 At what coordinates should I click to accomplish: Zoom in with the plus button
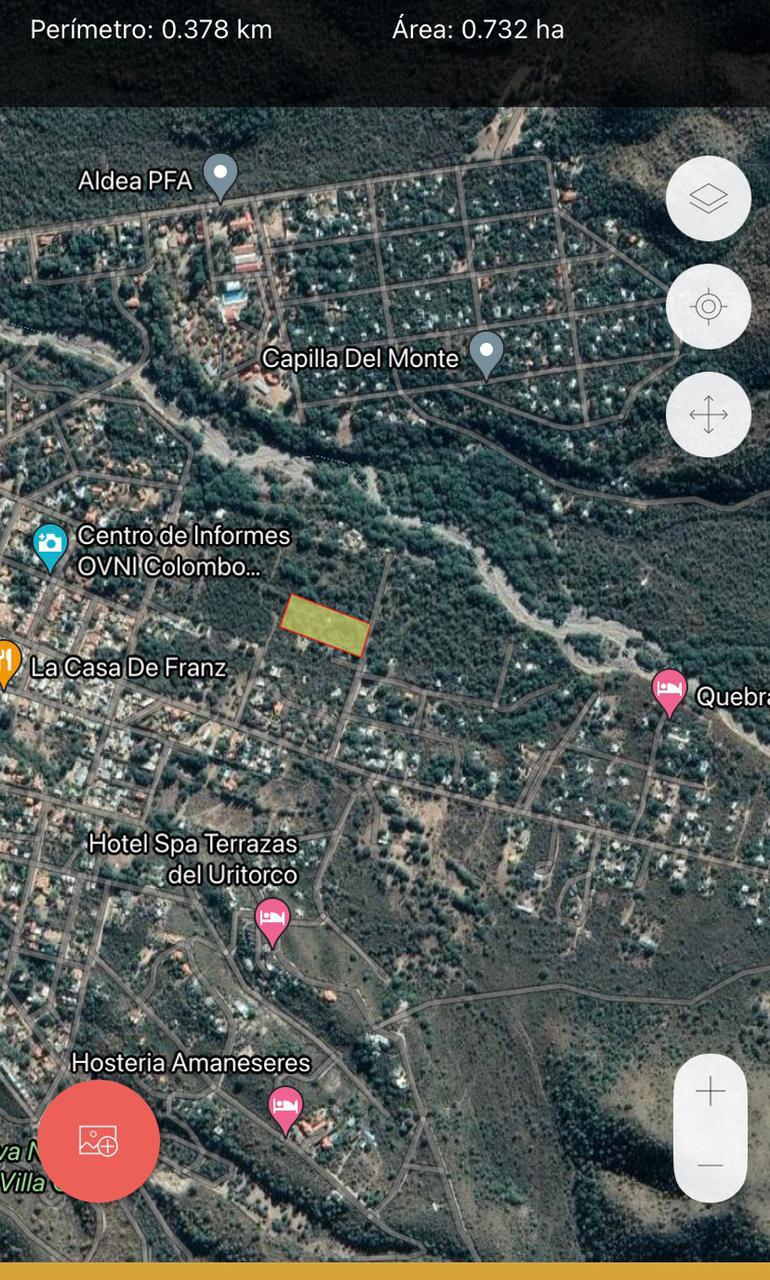pos(710,1091)
